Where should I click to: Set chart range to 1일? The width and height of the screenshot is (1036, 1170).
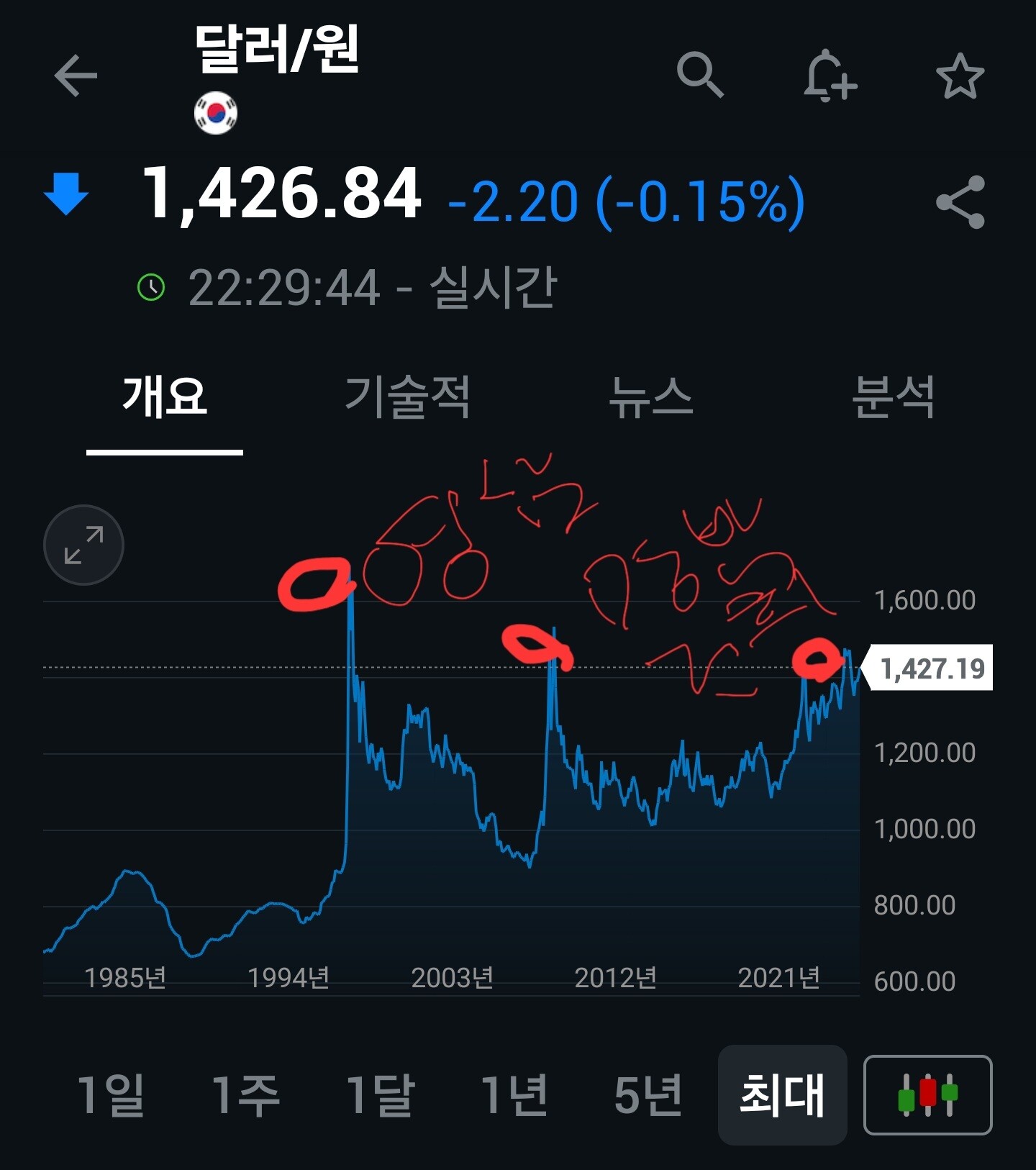click(110, 1094)
